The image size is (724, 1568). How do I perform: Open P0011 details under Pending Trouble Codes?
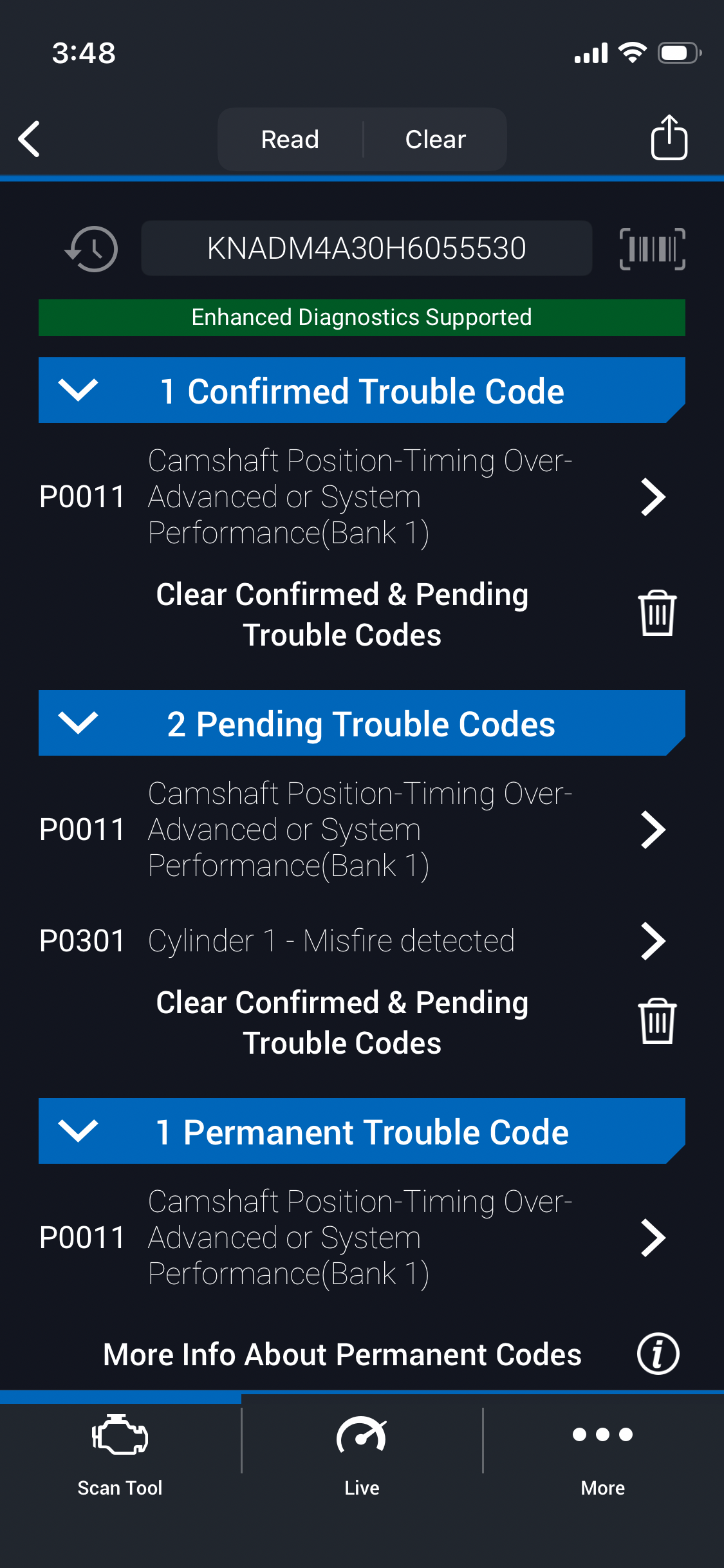653,830
